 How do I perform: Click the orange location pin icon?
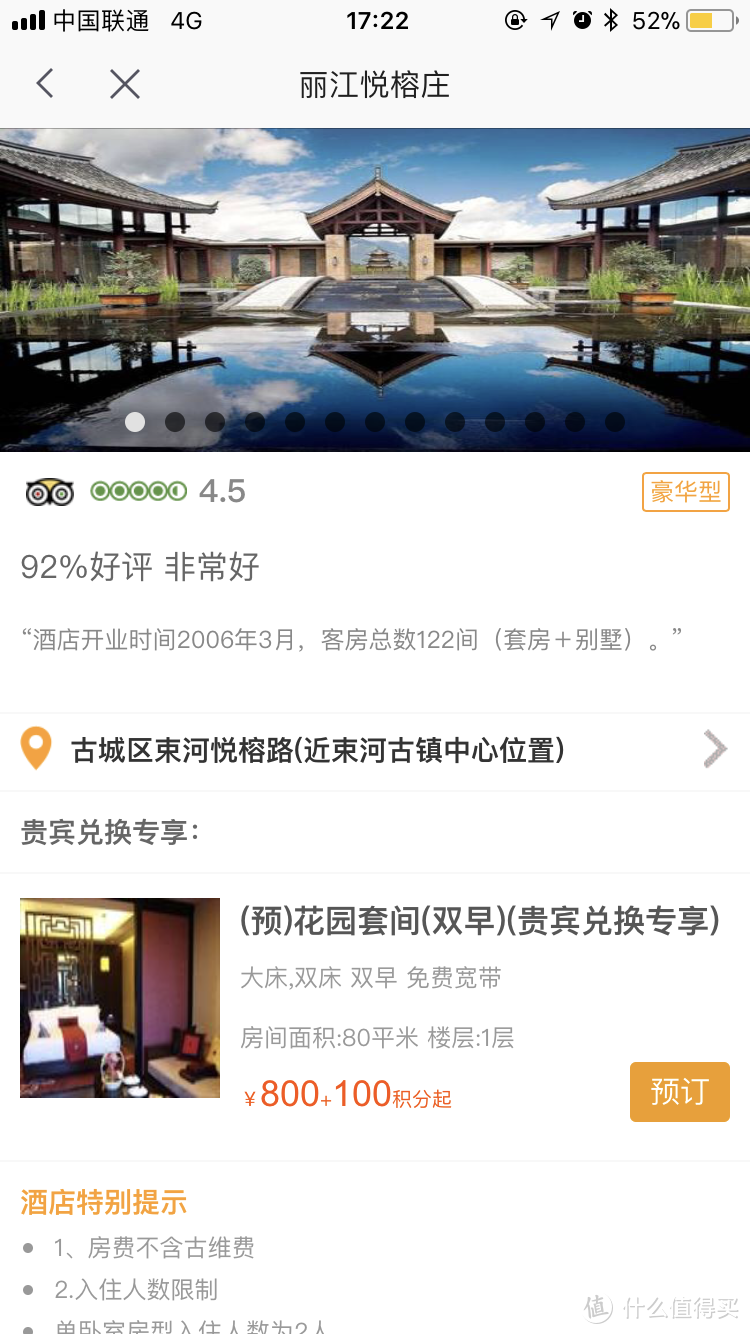pyautogui.click(x=37, y=748)
